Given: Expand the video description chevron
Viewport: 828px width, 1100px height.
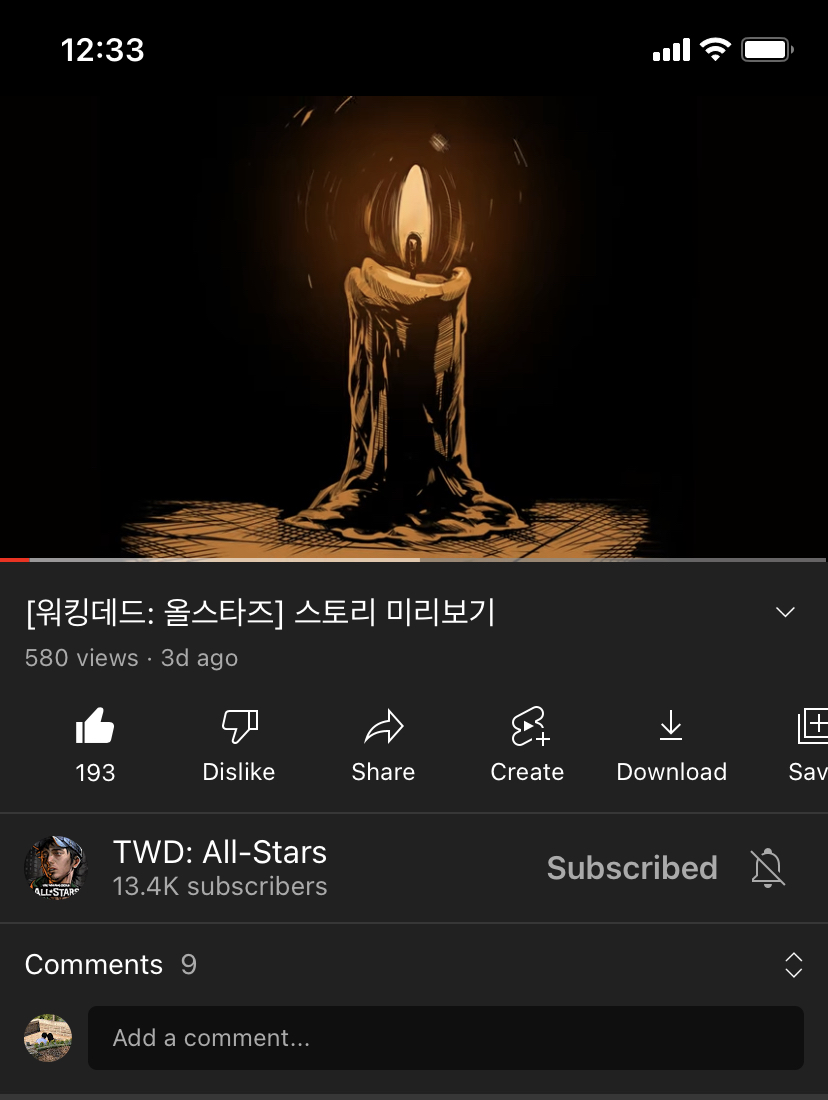Looking at the screenshot, I should 786,613.
